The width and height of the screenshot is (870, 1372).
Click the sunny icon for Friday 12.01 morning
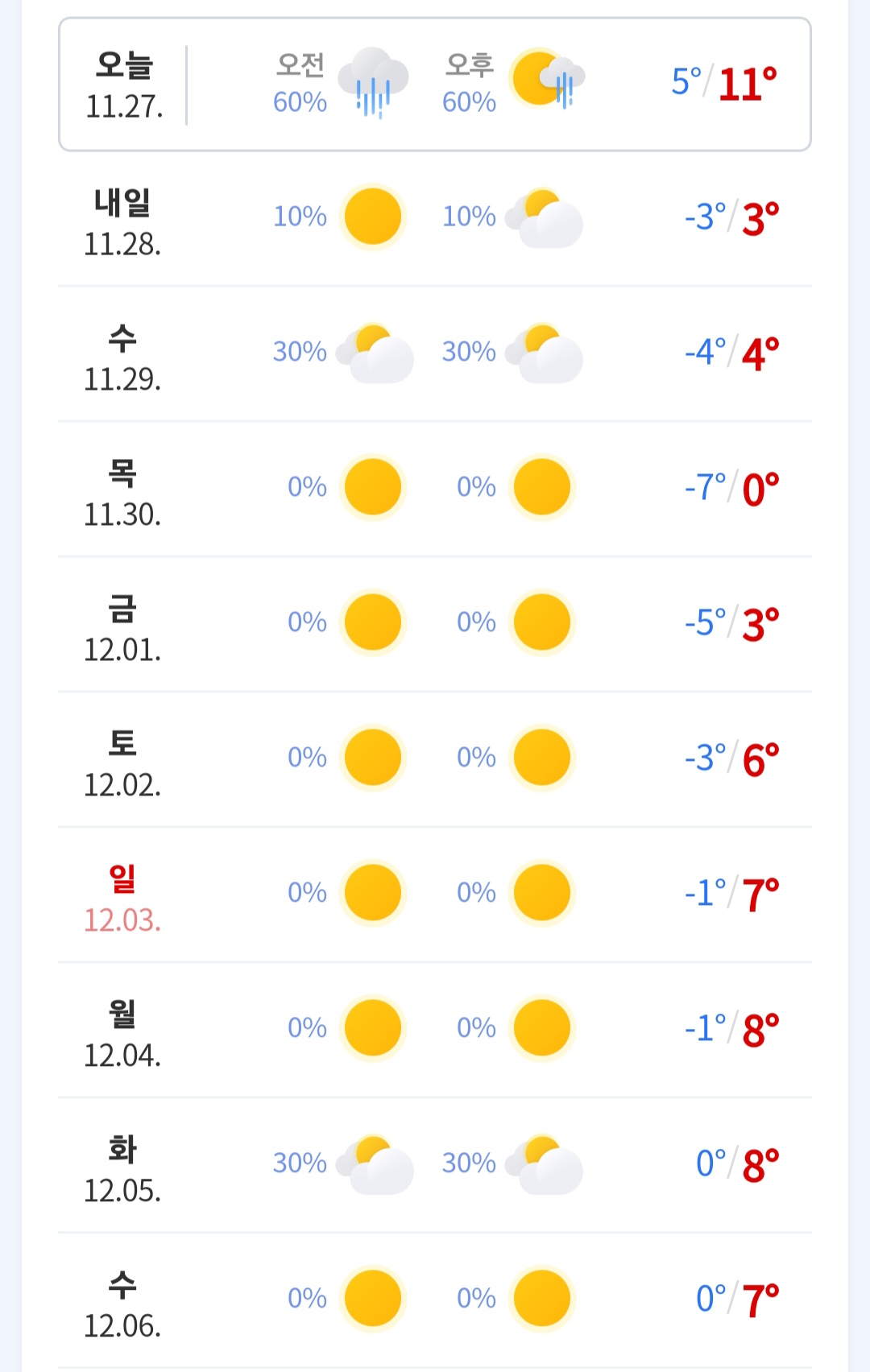click(x=372, y=622)
